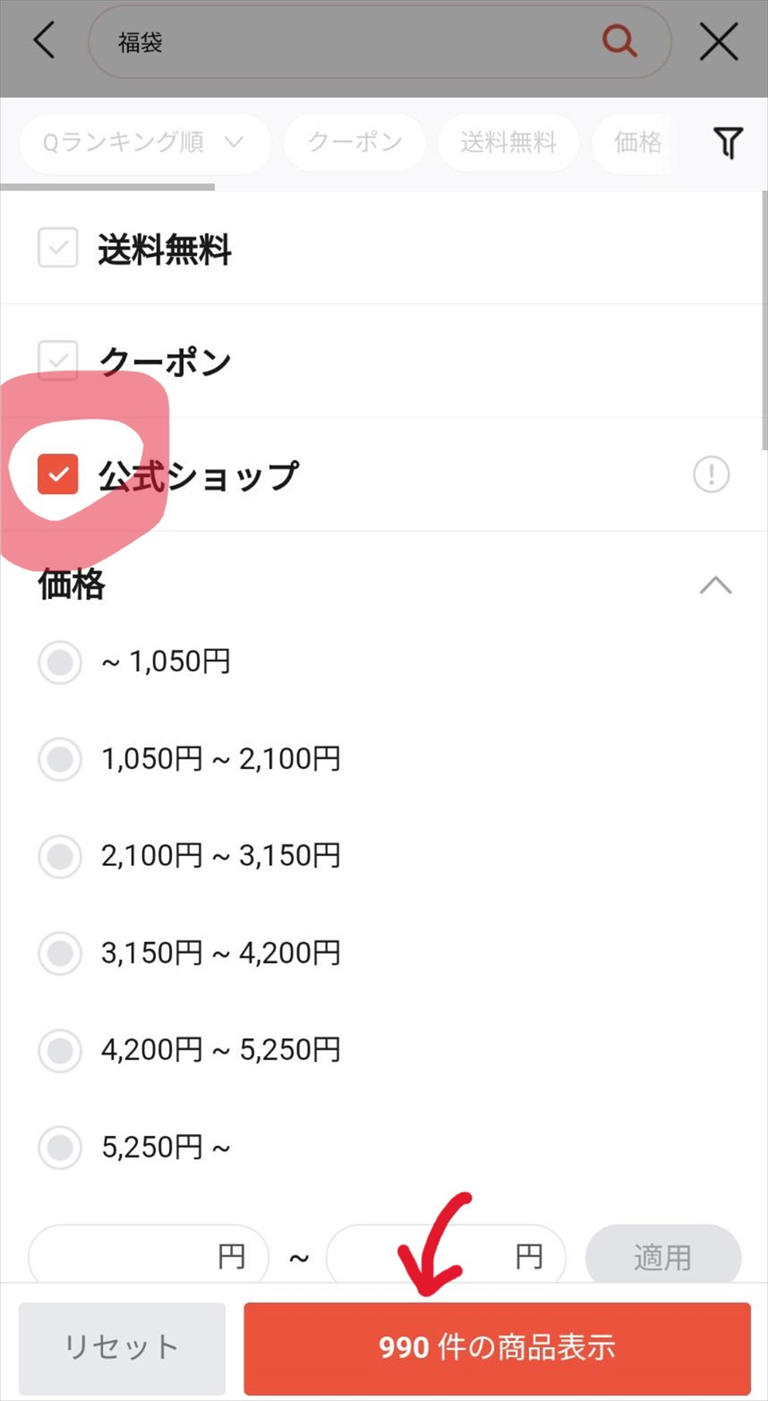The height and width of the screenshot is (1401, 768).
Task: Select the 2,100円~3,150円 price range
Action: (59, 857)
